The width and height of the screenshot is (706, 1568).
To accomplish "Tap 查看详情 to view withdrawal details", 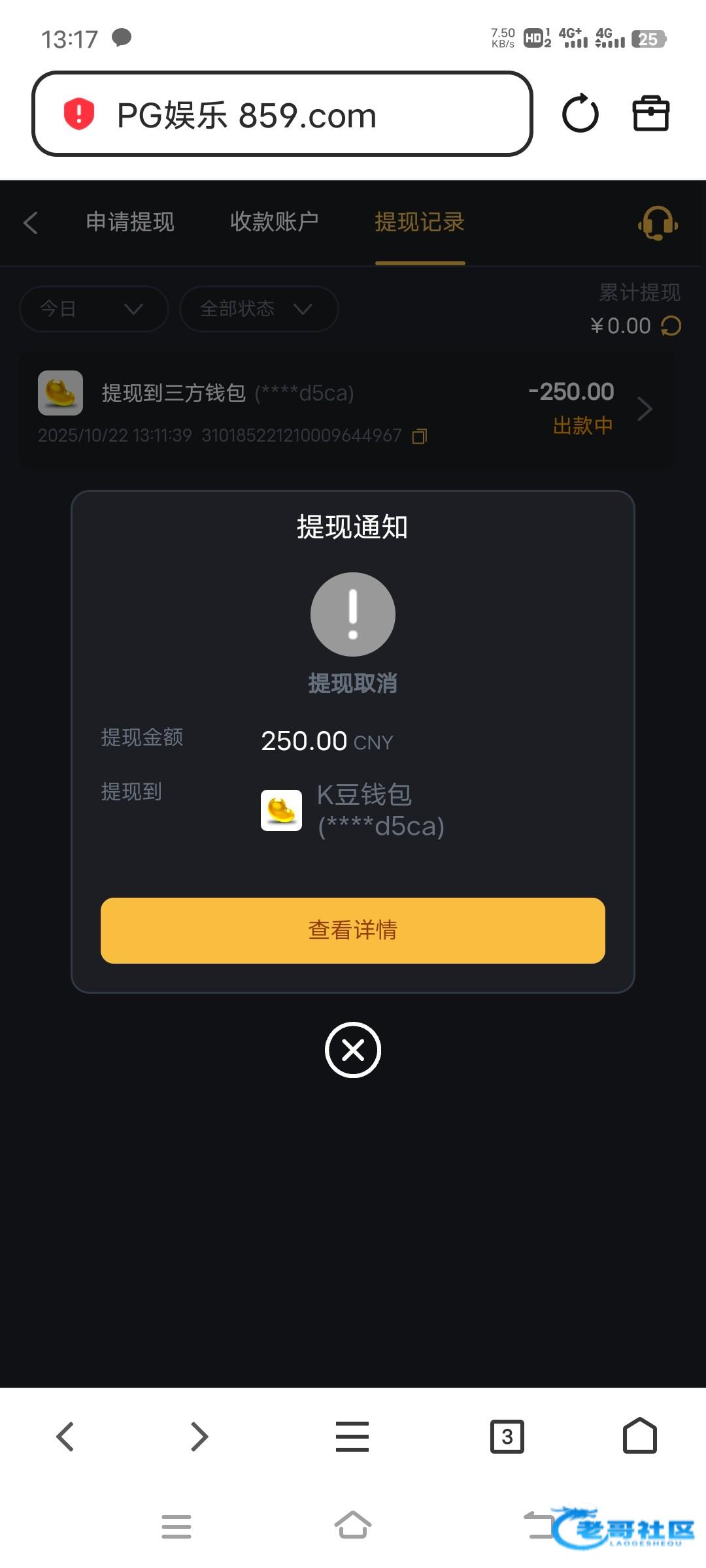I will tap(352, 930).
